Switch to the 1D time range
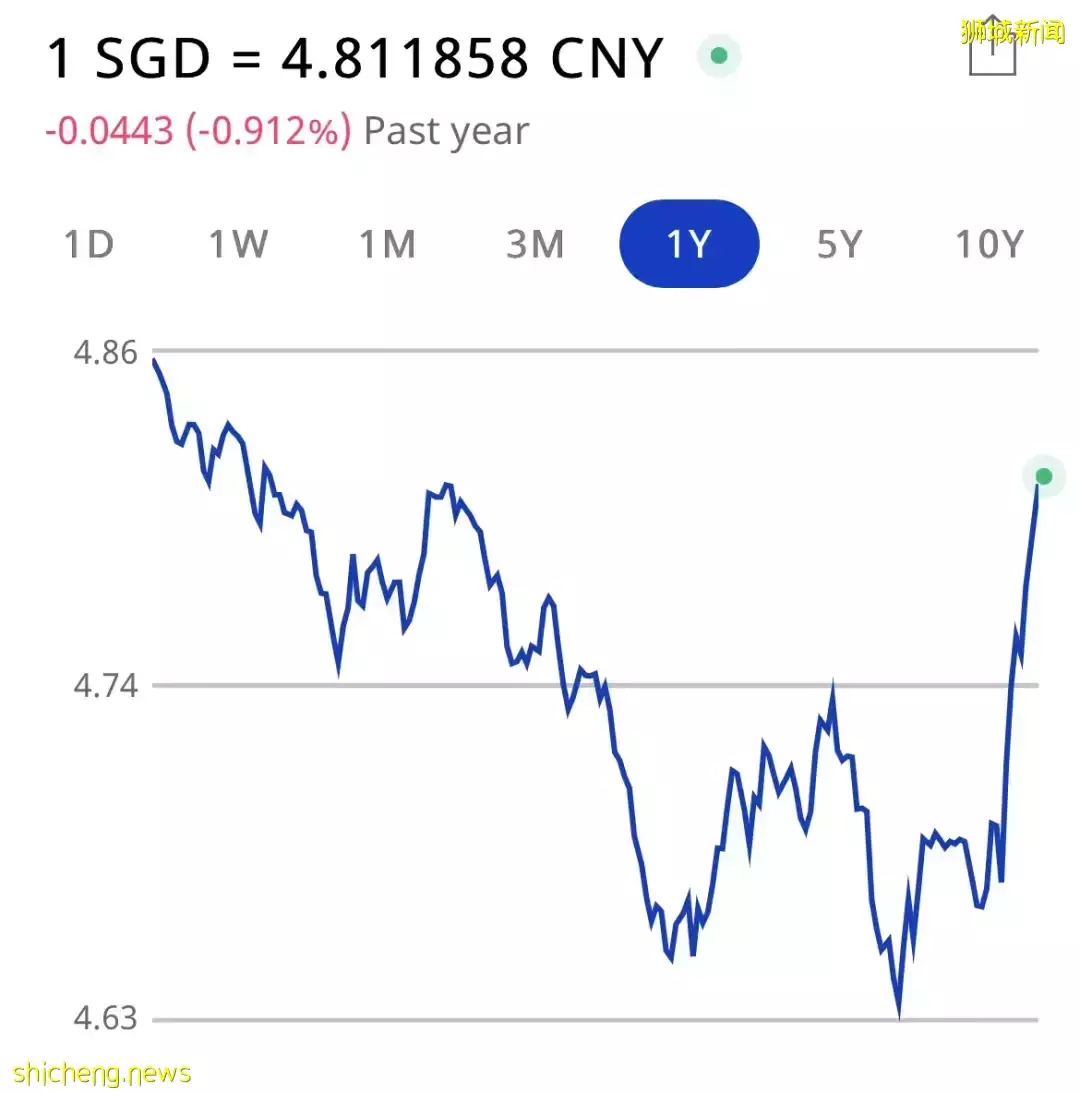Image resolution: width=1080 pixels, height=1093 pixels. (x=89, y=243)
